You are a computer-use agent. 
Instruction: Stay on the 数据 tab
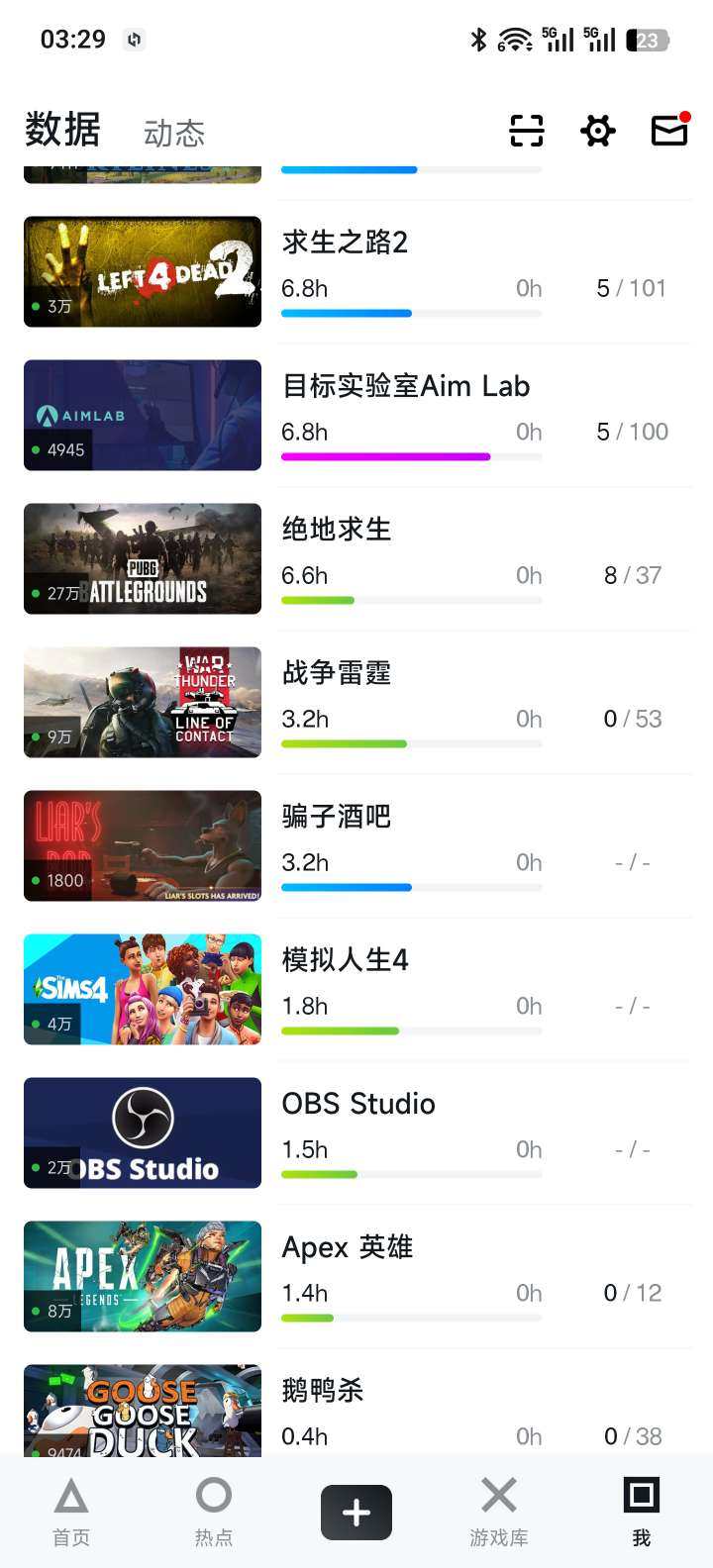(61, 130)
